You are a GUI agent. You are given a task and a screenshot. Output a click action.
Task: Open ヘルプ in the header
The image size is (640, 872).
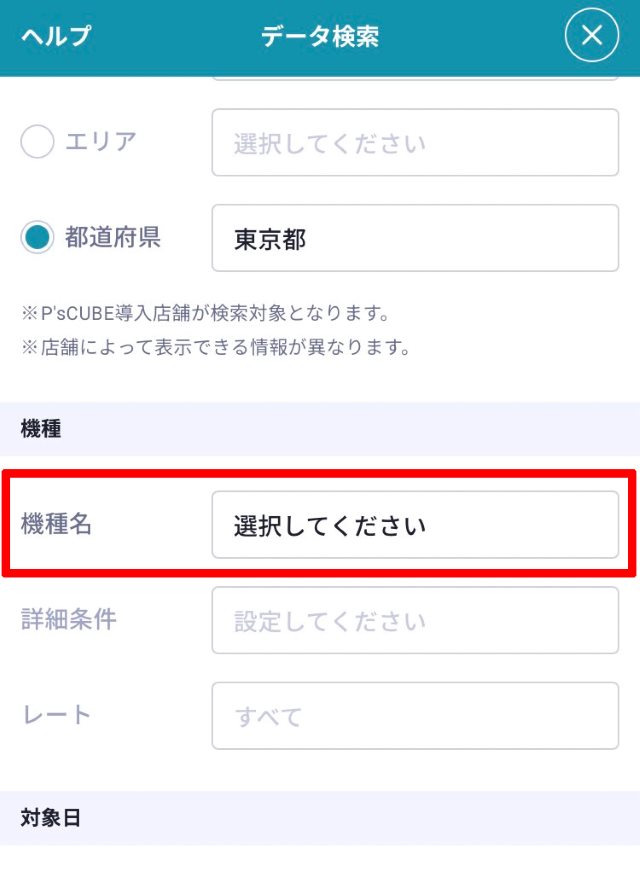[x=56, y=37]
